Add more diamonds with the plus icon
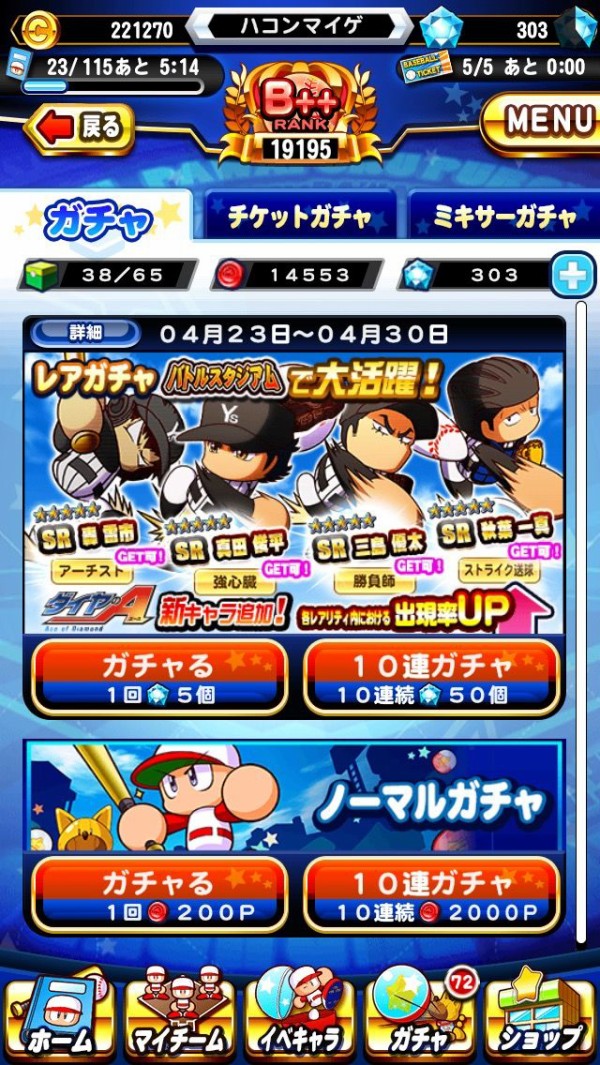The width and height of the screenshot is (600, 1065). point(573,275)
